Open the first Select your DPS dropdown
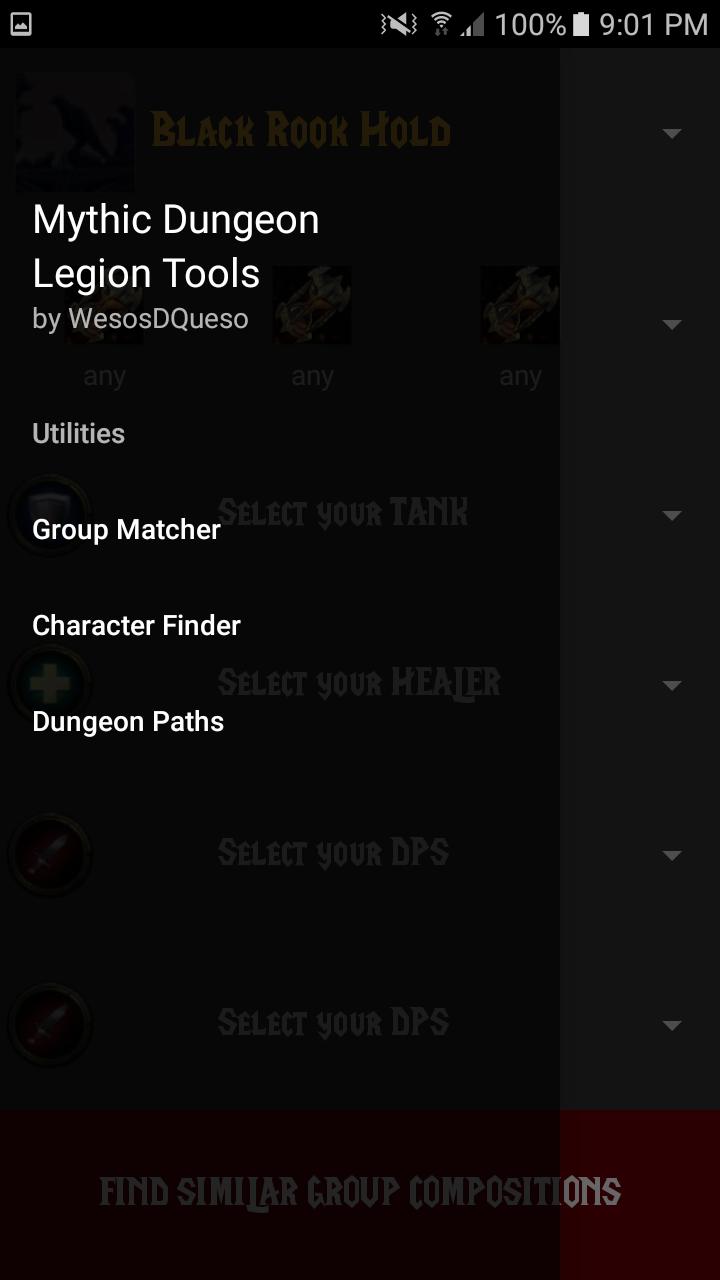 671,854
